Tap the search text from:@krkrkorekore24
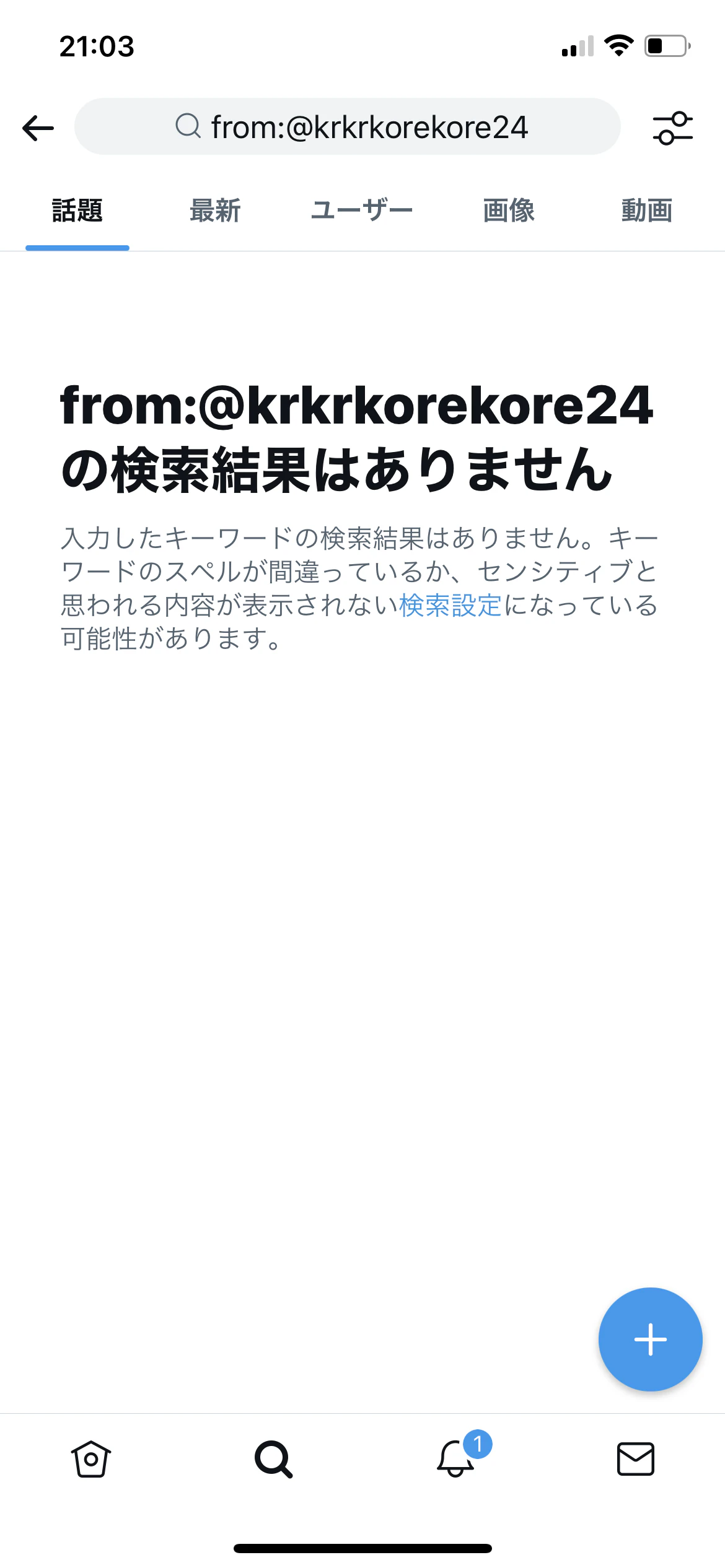 [371, 127]
